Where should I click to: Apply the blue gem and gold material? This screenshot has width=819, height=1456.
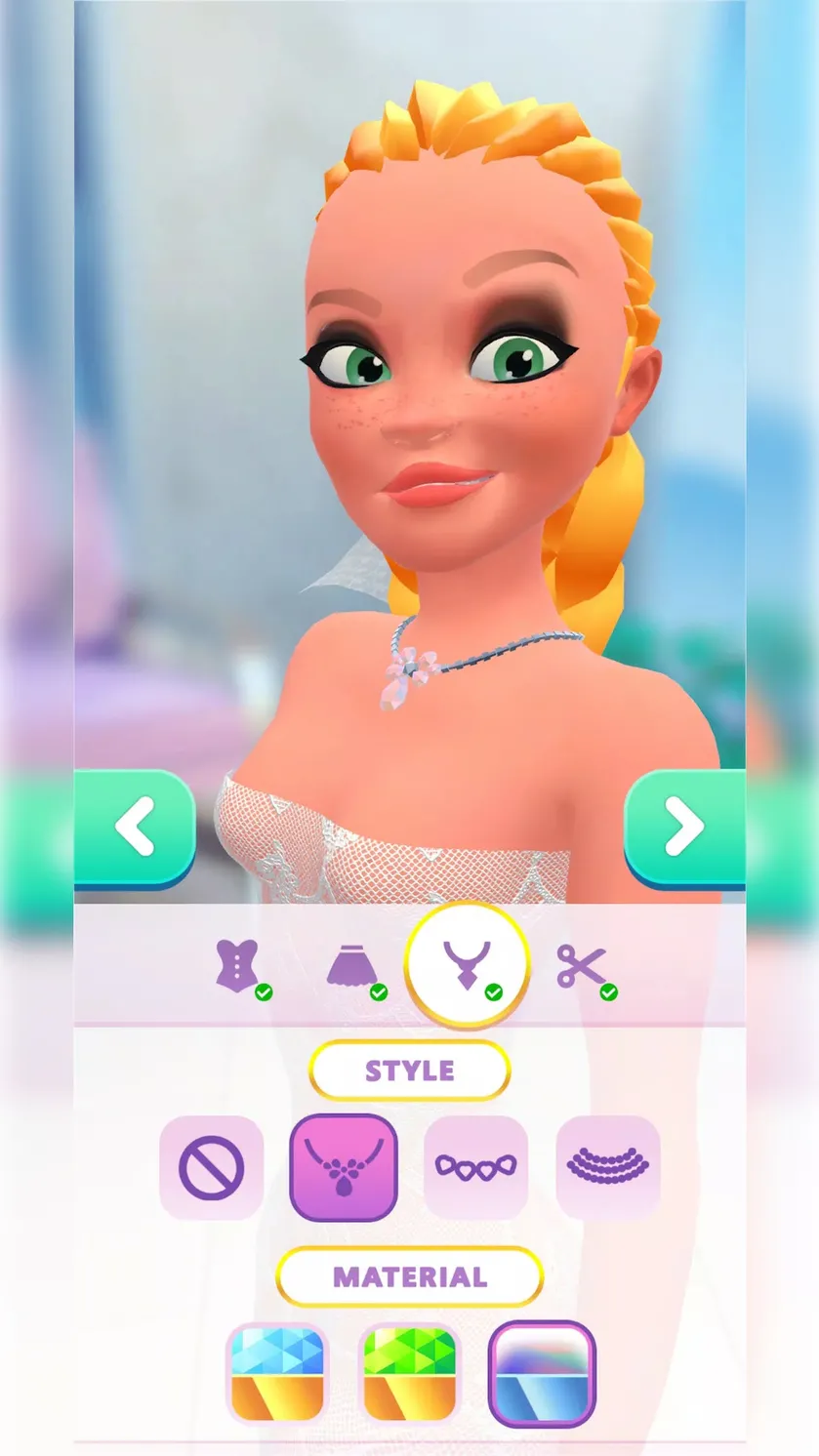[x=277, y=1373]
